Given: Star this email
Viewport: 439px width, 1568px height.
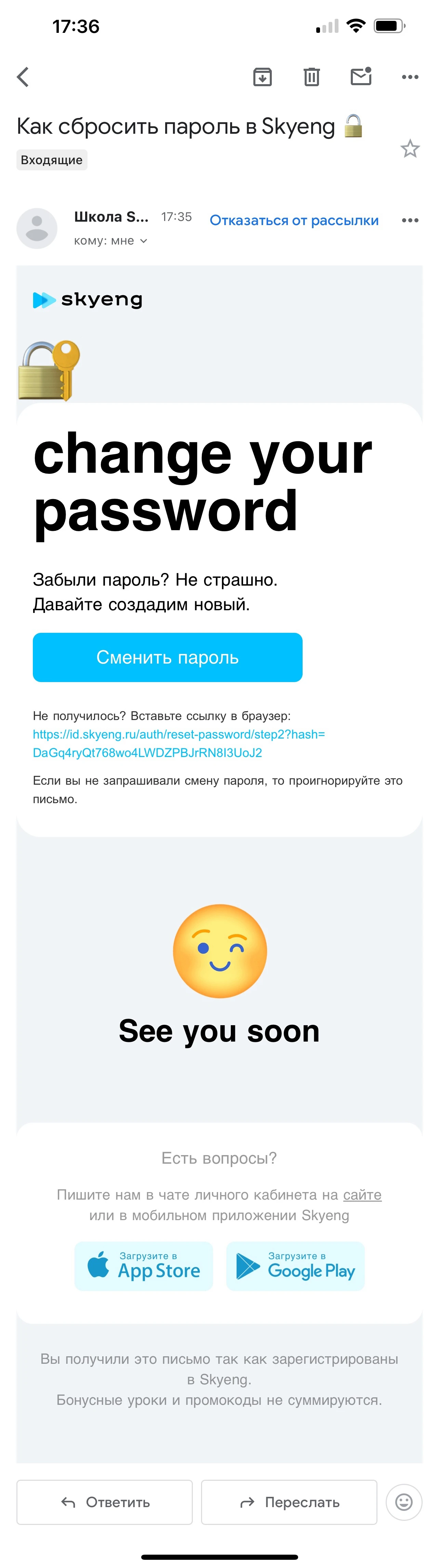Looking at the screenshot, I should point(410,148).
